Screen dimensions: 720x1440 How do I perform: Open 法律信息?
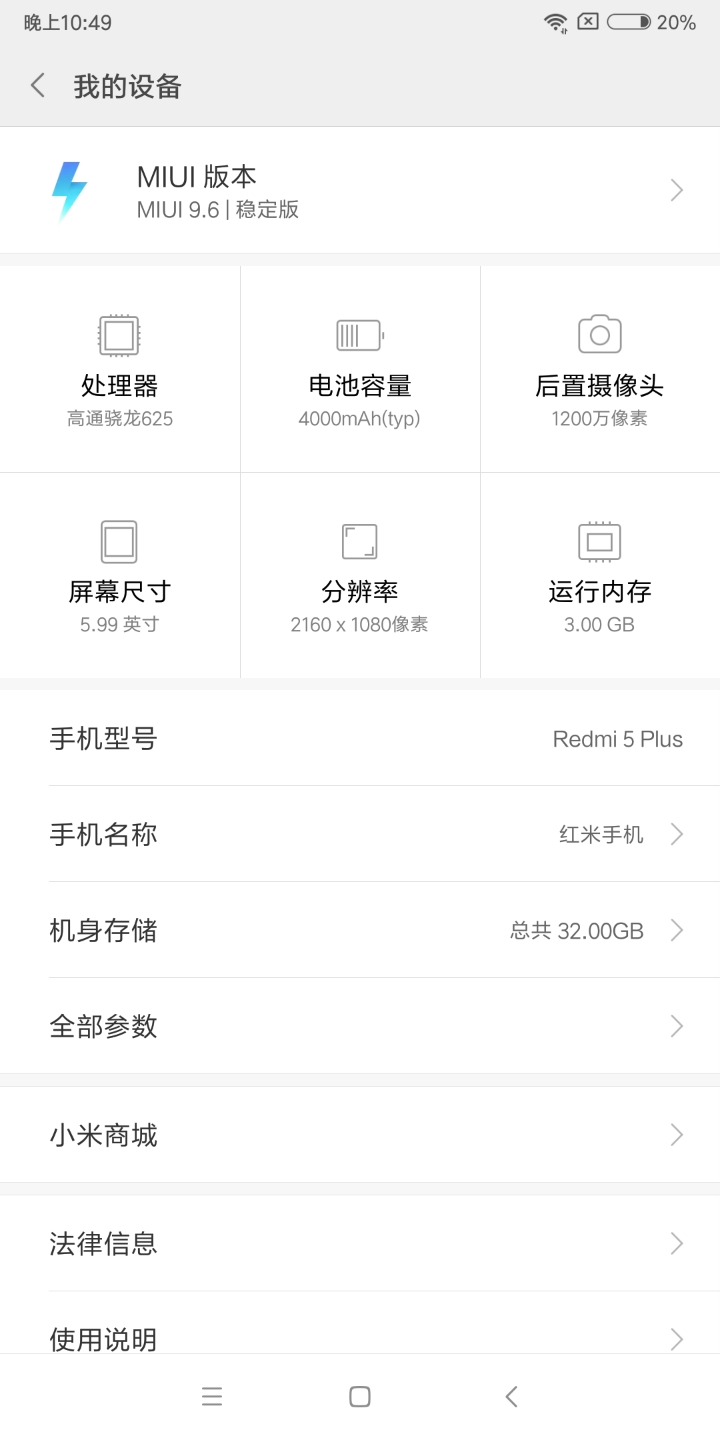[360, 1243]
